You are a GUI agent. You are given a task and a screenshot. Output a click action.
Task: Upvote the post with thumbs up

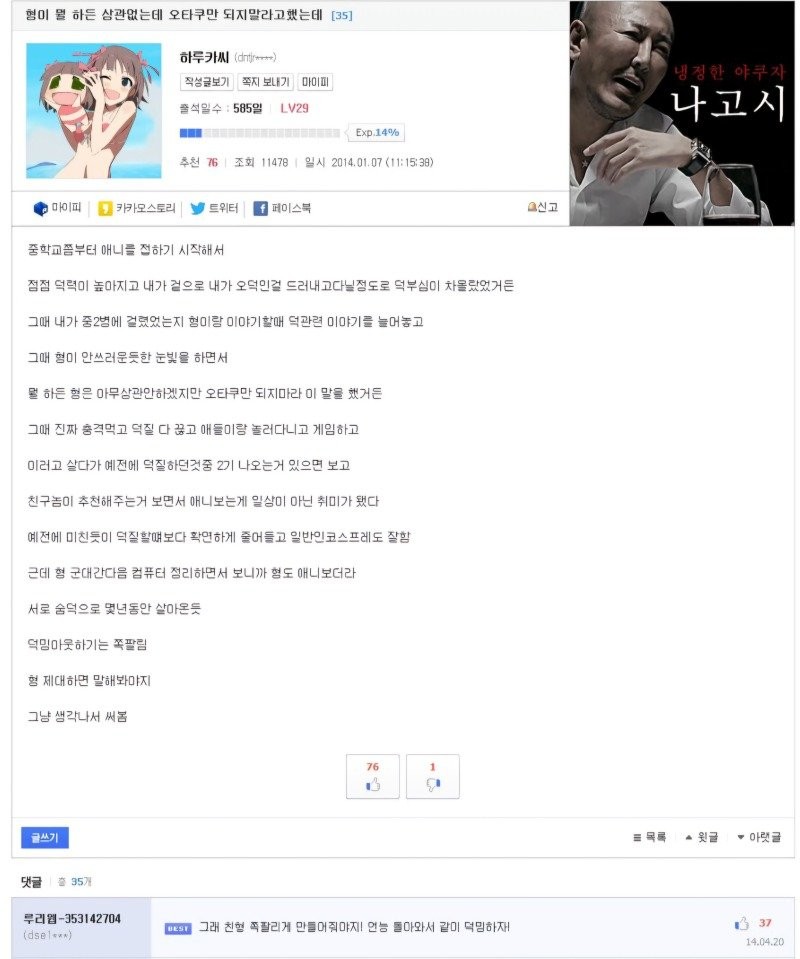click(x=373, y=776)
